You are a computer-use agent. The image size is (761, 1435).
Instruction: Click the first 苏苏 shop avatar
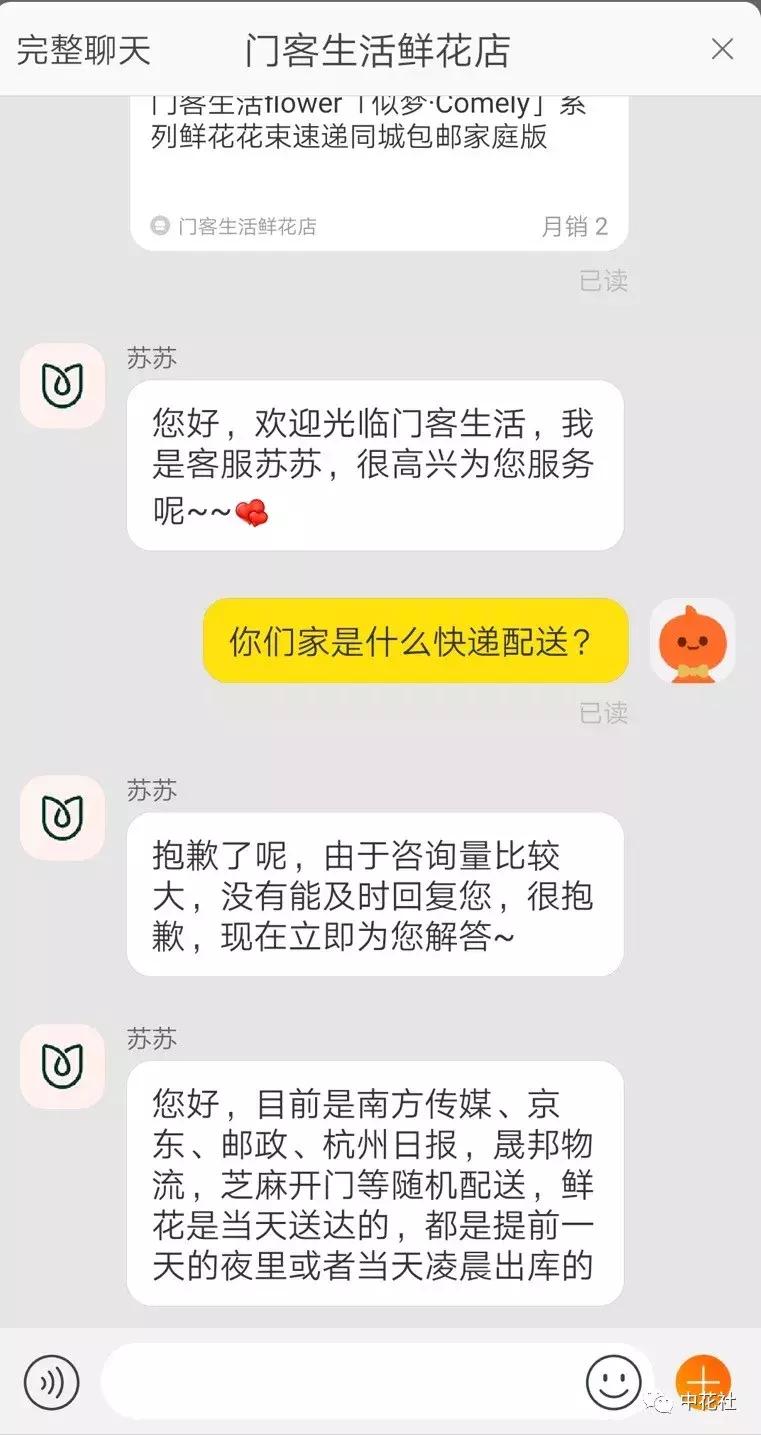[62, 385]
